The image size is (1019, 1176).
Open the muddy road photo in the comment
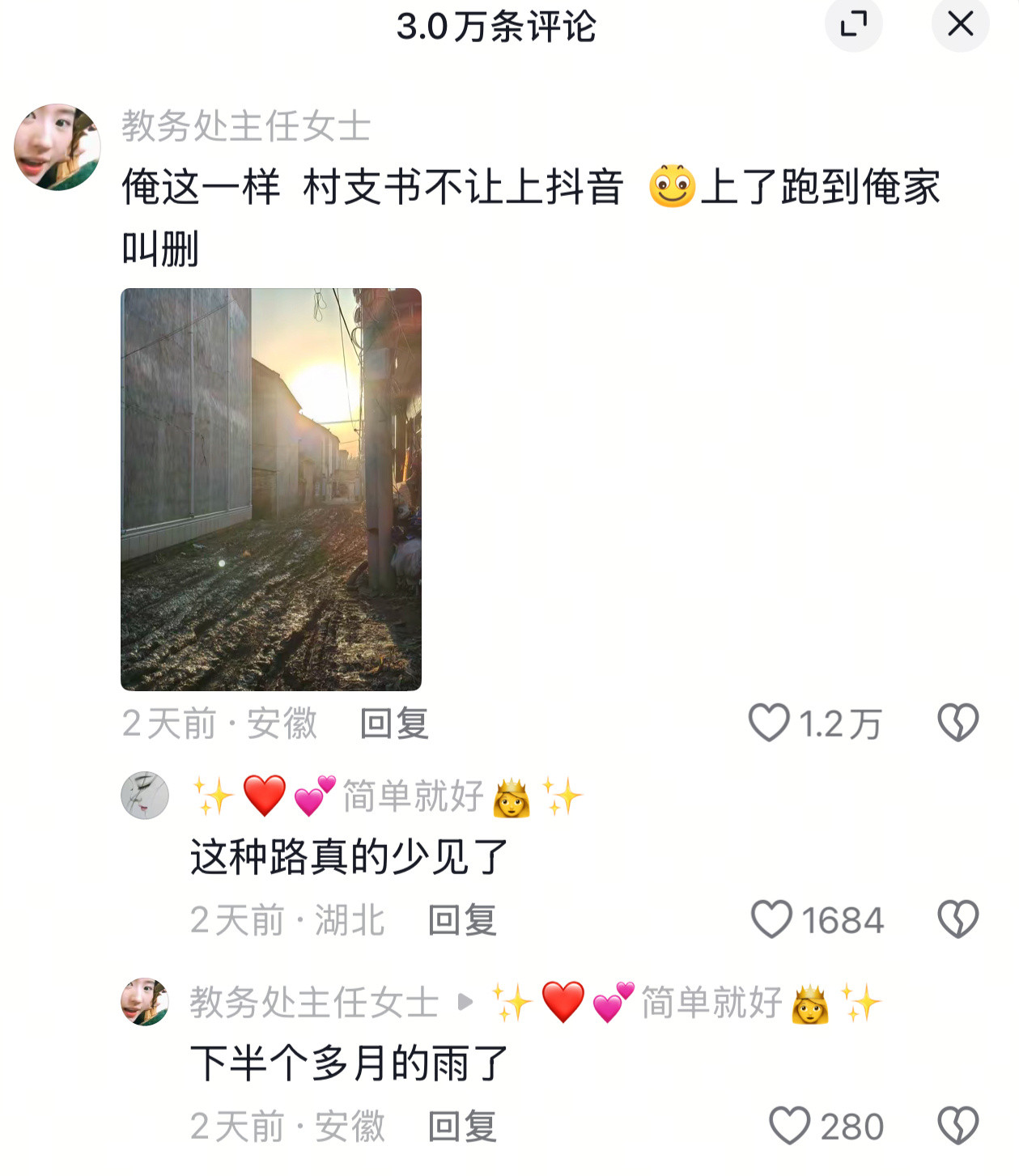(271, 489)
